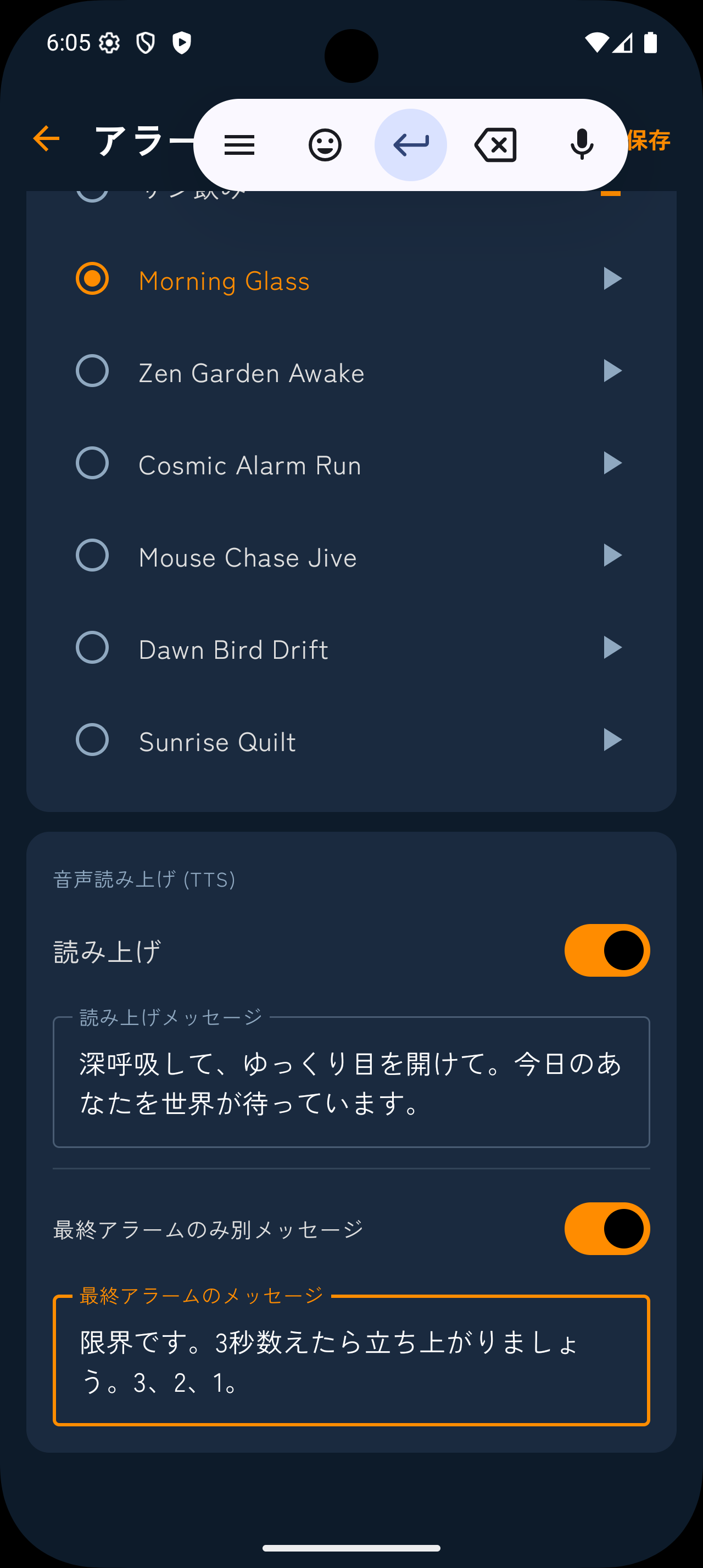Open the Morning Glass preview arrow
Image resolution: width=703 pixels, height=1568 pixels.
pos(612,279)
